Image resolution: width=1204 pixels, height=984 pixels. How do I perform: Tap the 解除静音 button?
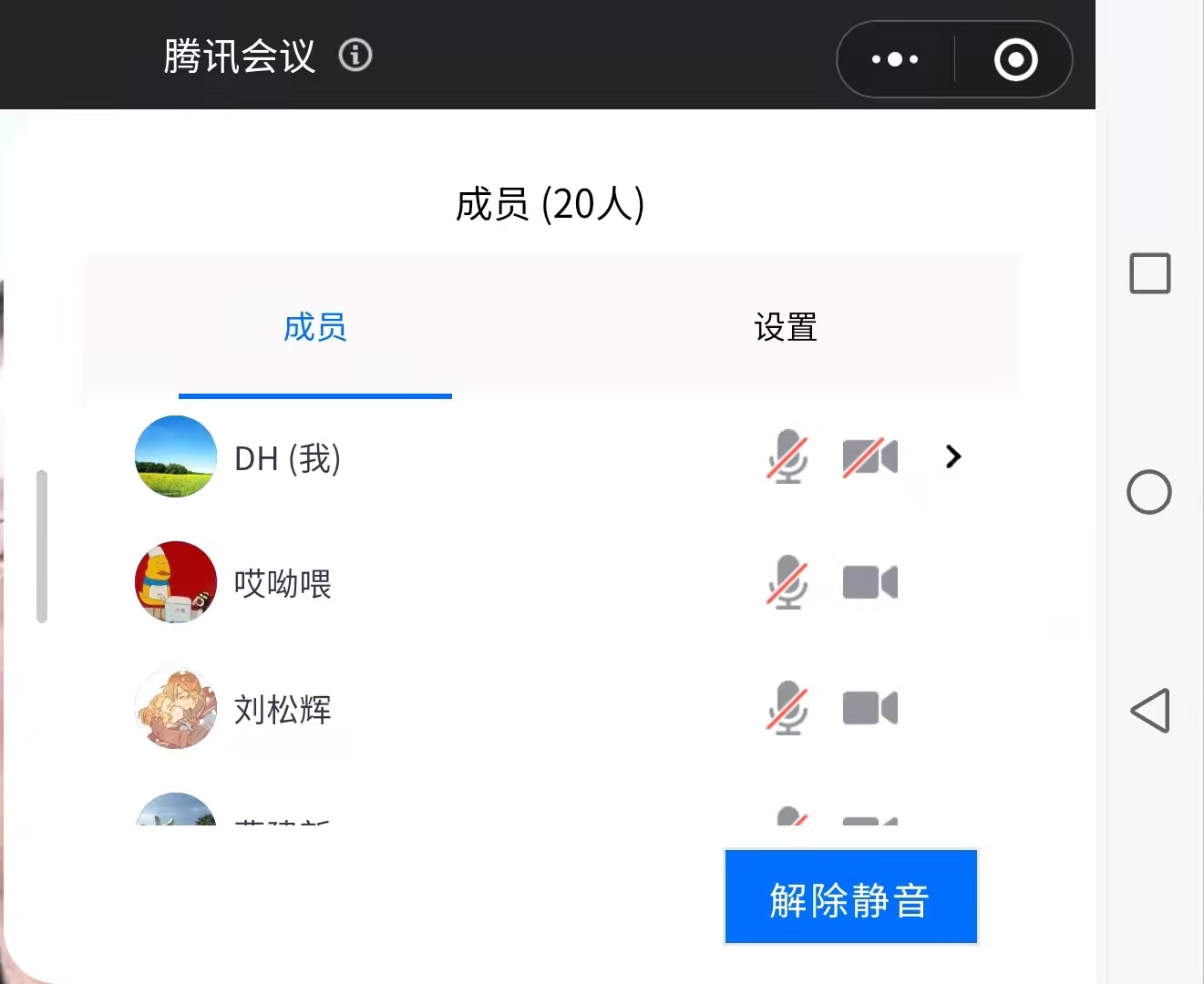coord(850,897)
